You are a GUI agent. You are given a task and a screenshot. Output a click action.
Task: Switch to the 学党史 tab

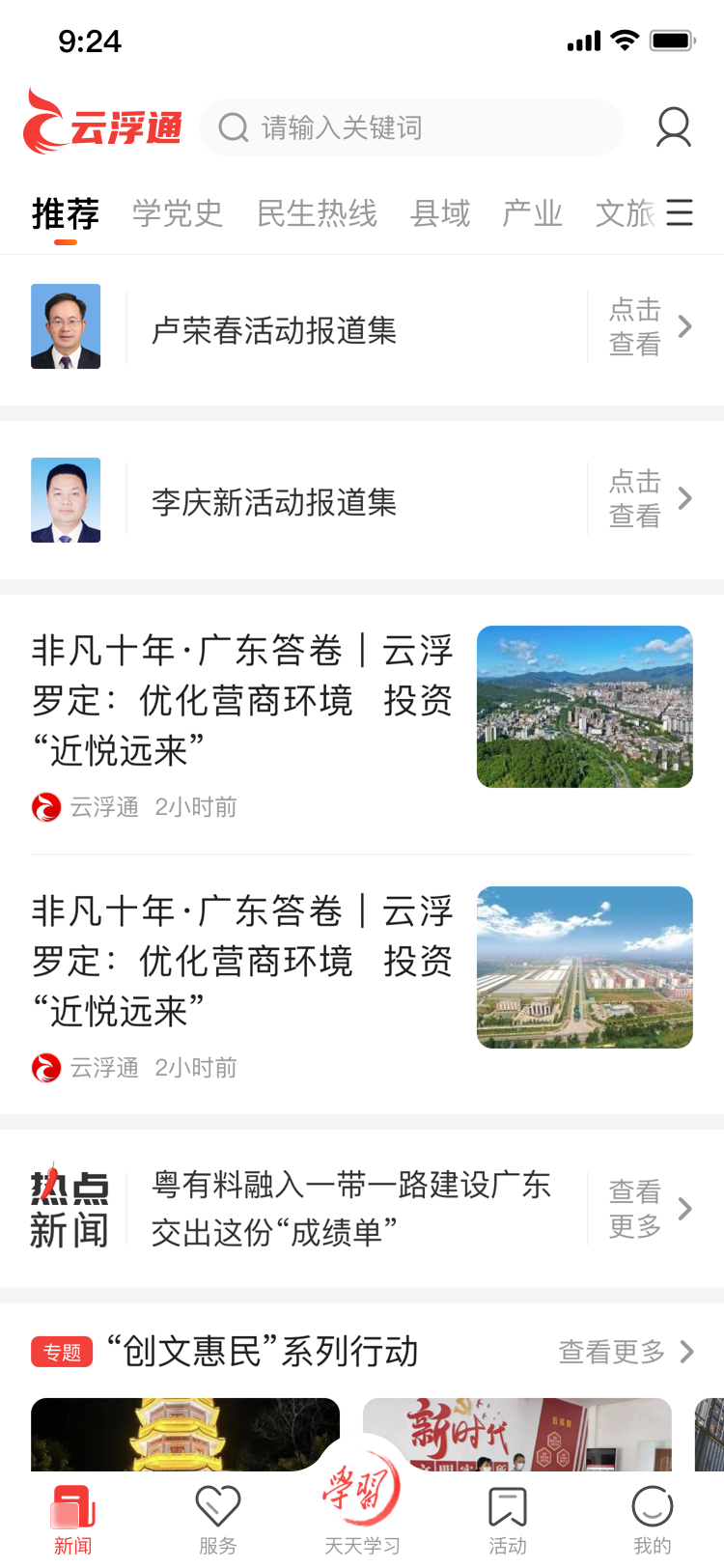[x=177, y=213]
